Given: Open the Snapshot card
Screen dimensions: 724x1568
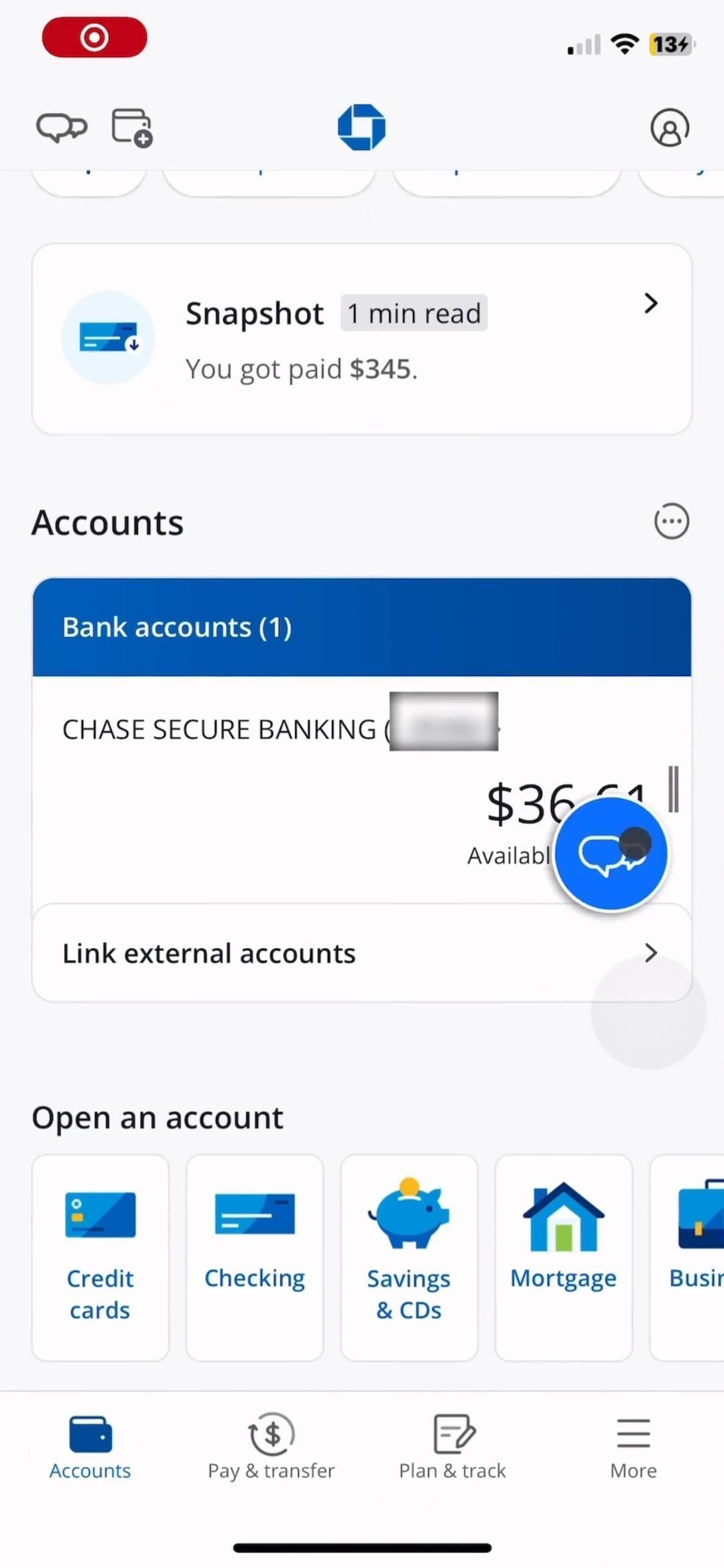Looking at the screenshot, I should [x=362, y=339].
